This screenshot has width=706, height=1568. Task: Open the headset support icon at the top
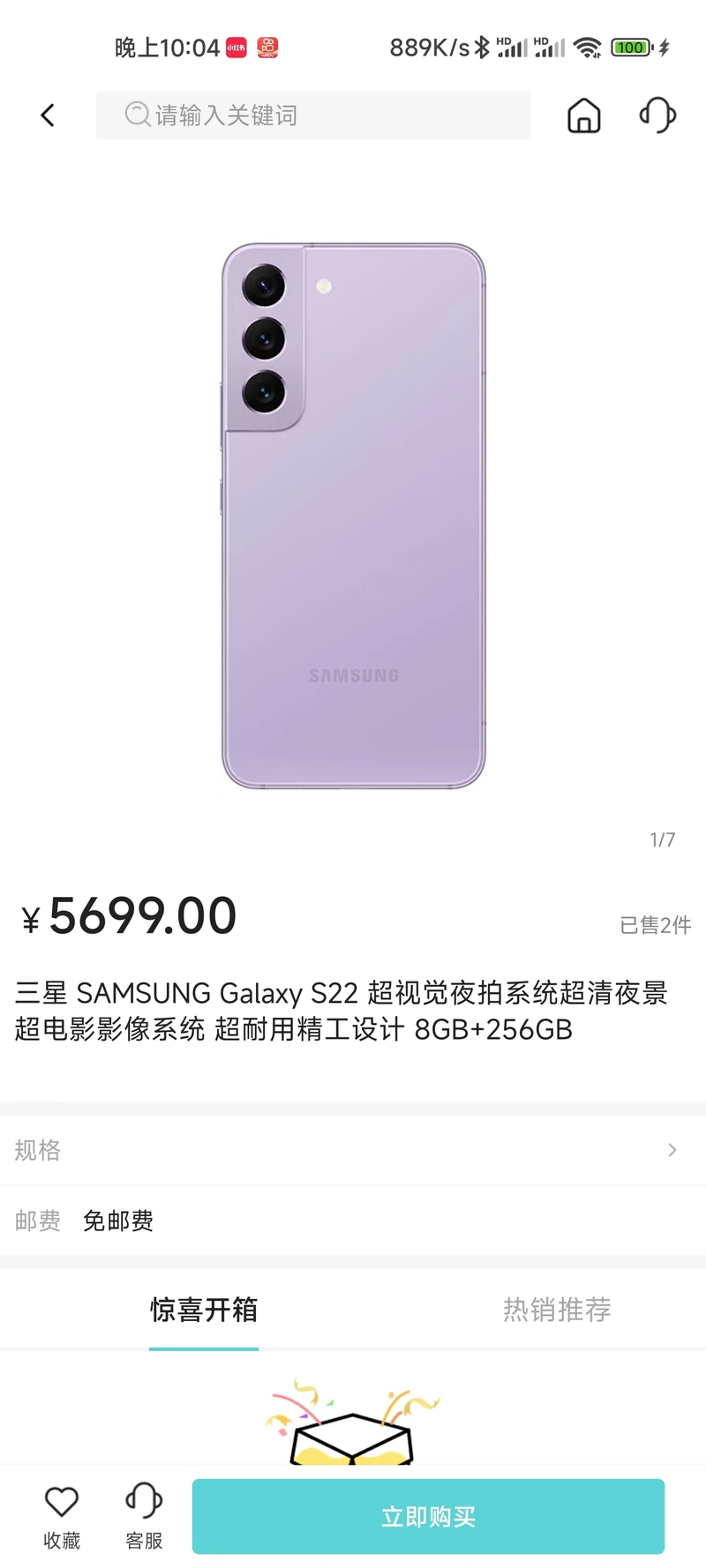point(657,115)
